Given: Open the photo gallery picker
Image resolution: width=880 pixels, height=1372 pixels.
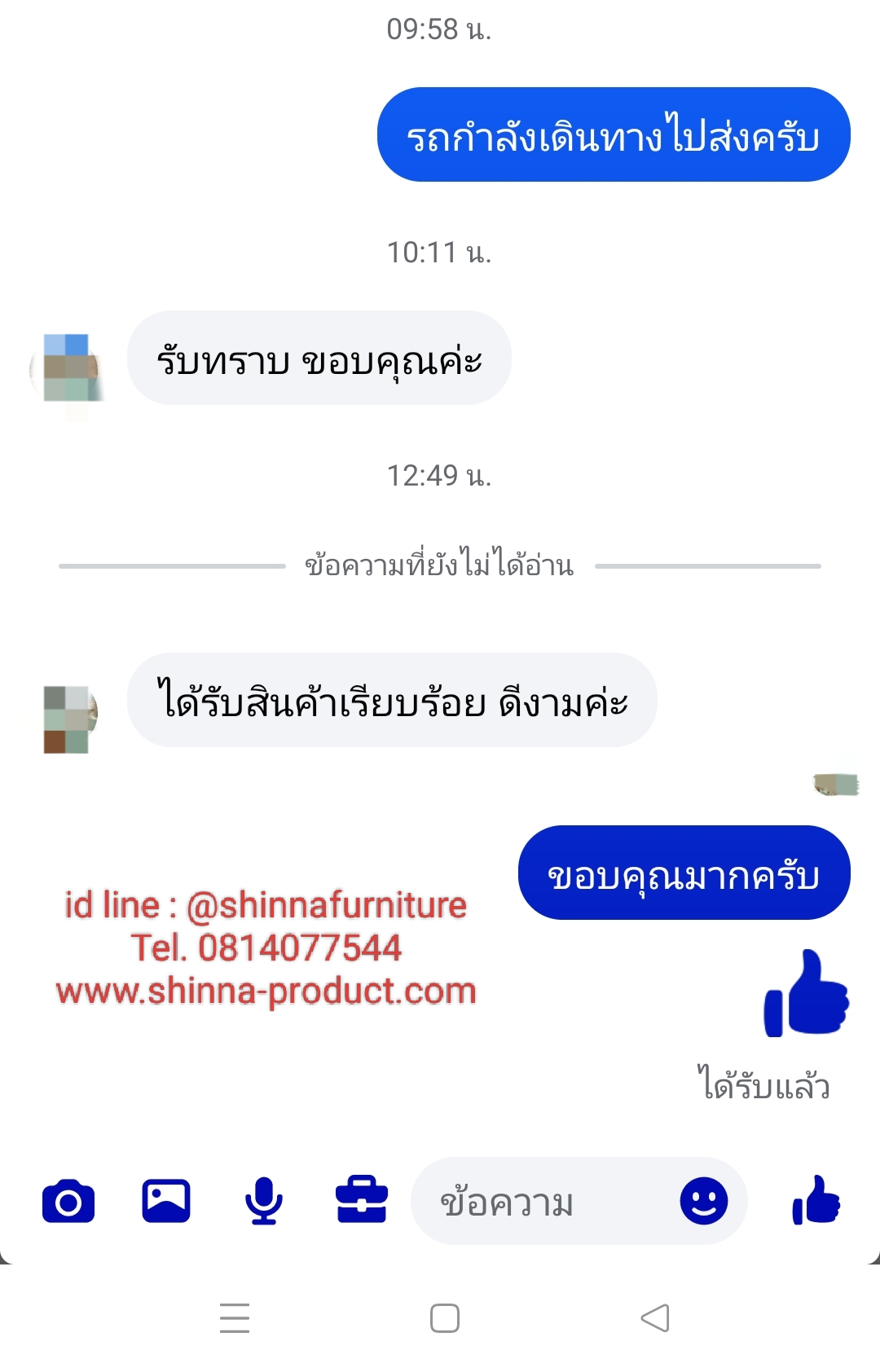Looking at the screenshot, I should point(166,1201).
